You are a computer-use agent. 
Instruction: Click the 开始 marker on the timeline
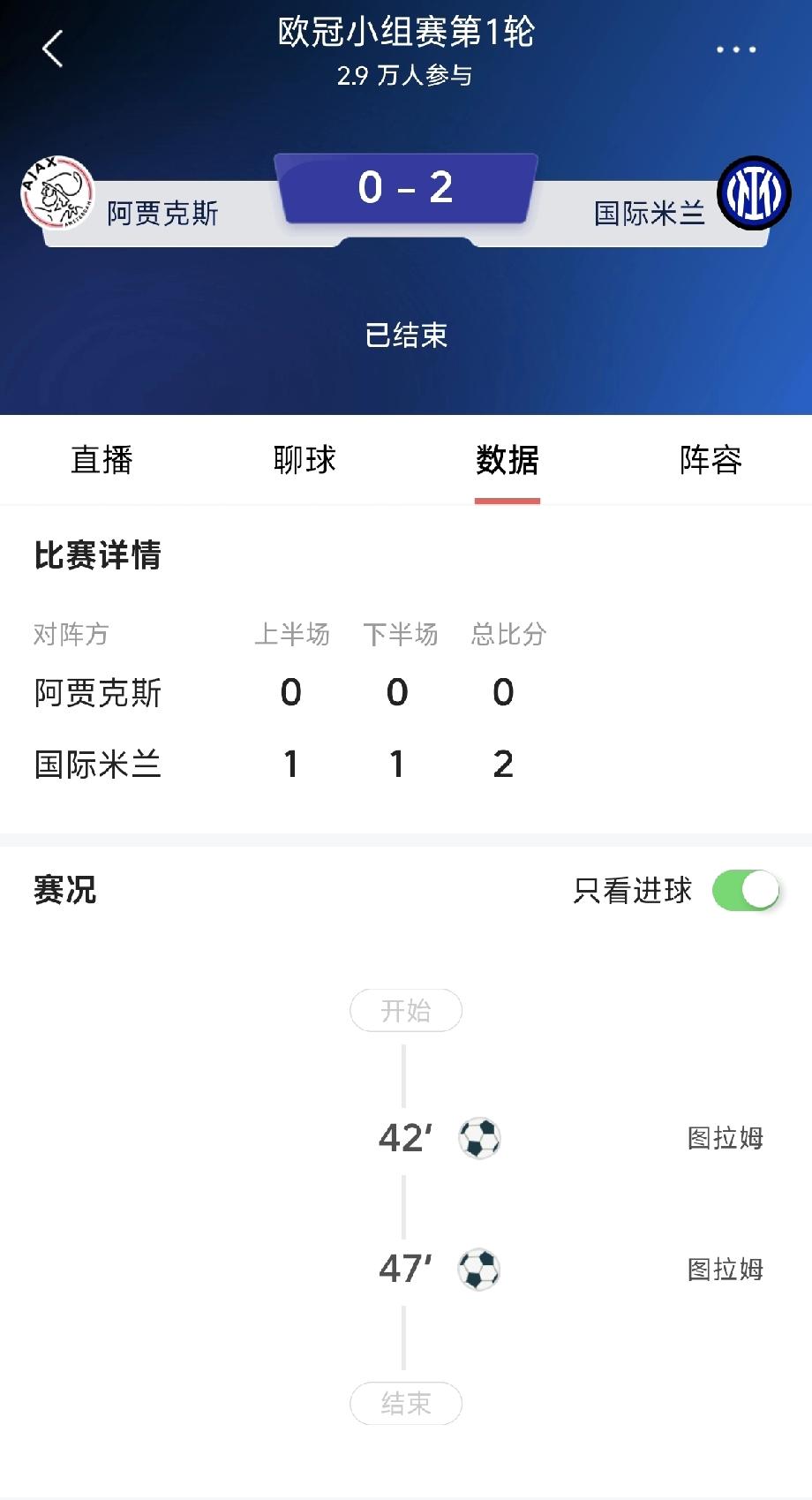[405, 1010]
